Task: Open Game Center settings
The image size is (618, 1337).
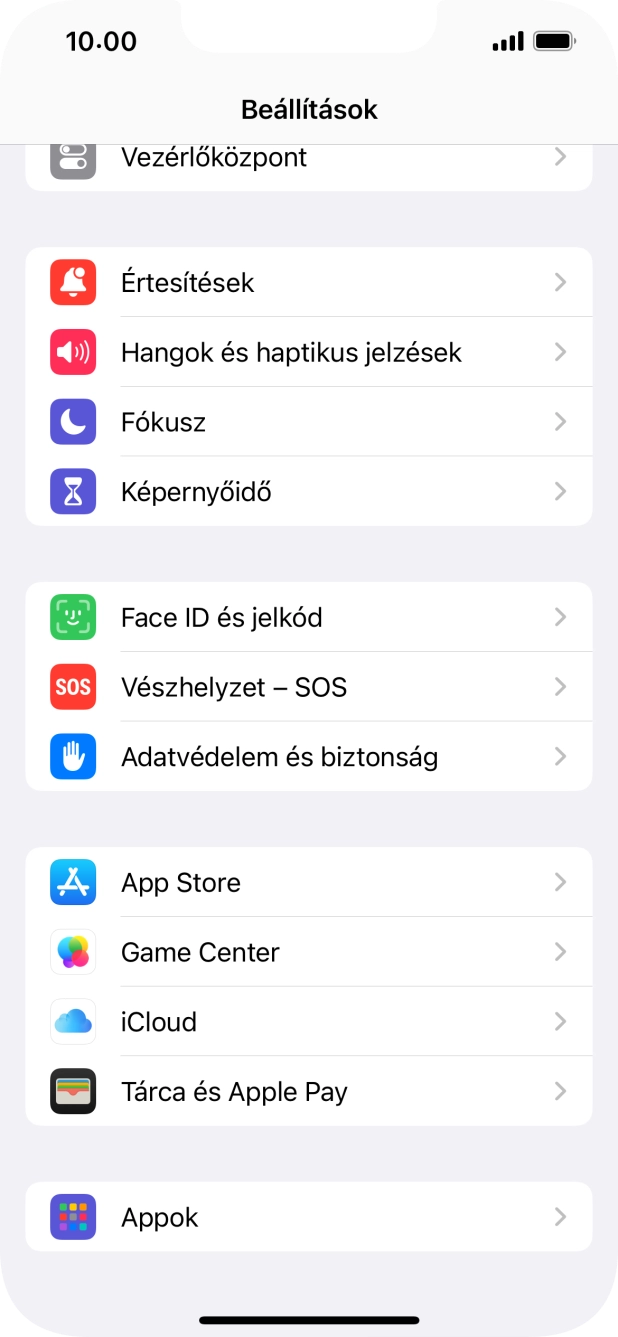Action: 308,952
